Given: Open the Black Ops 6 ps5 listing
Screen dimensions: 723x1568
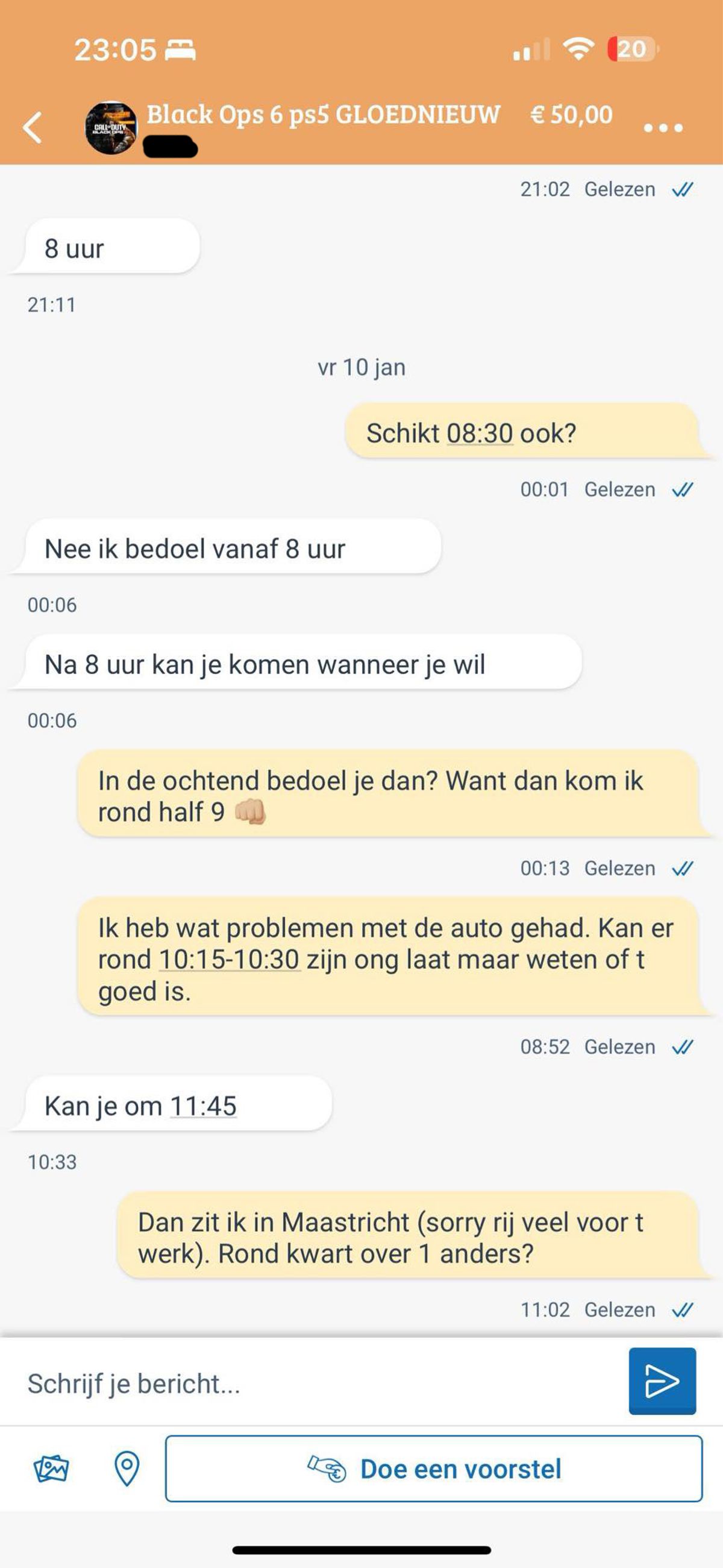Looking at the screenshot, I should coord(322,115).
